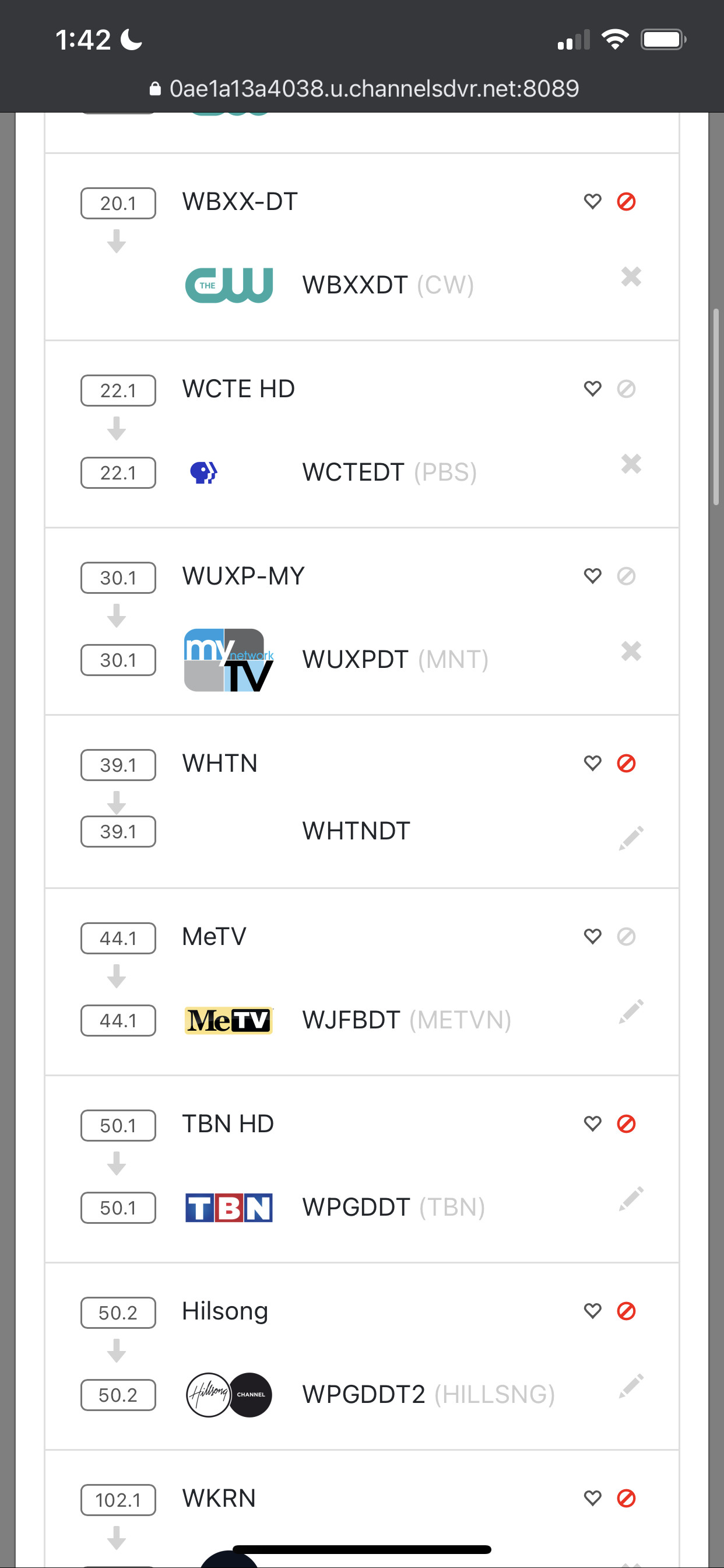The image size is (724, 1568).
Task: Toggle the hidden icon for WKRN
Action: 626,1498
